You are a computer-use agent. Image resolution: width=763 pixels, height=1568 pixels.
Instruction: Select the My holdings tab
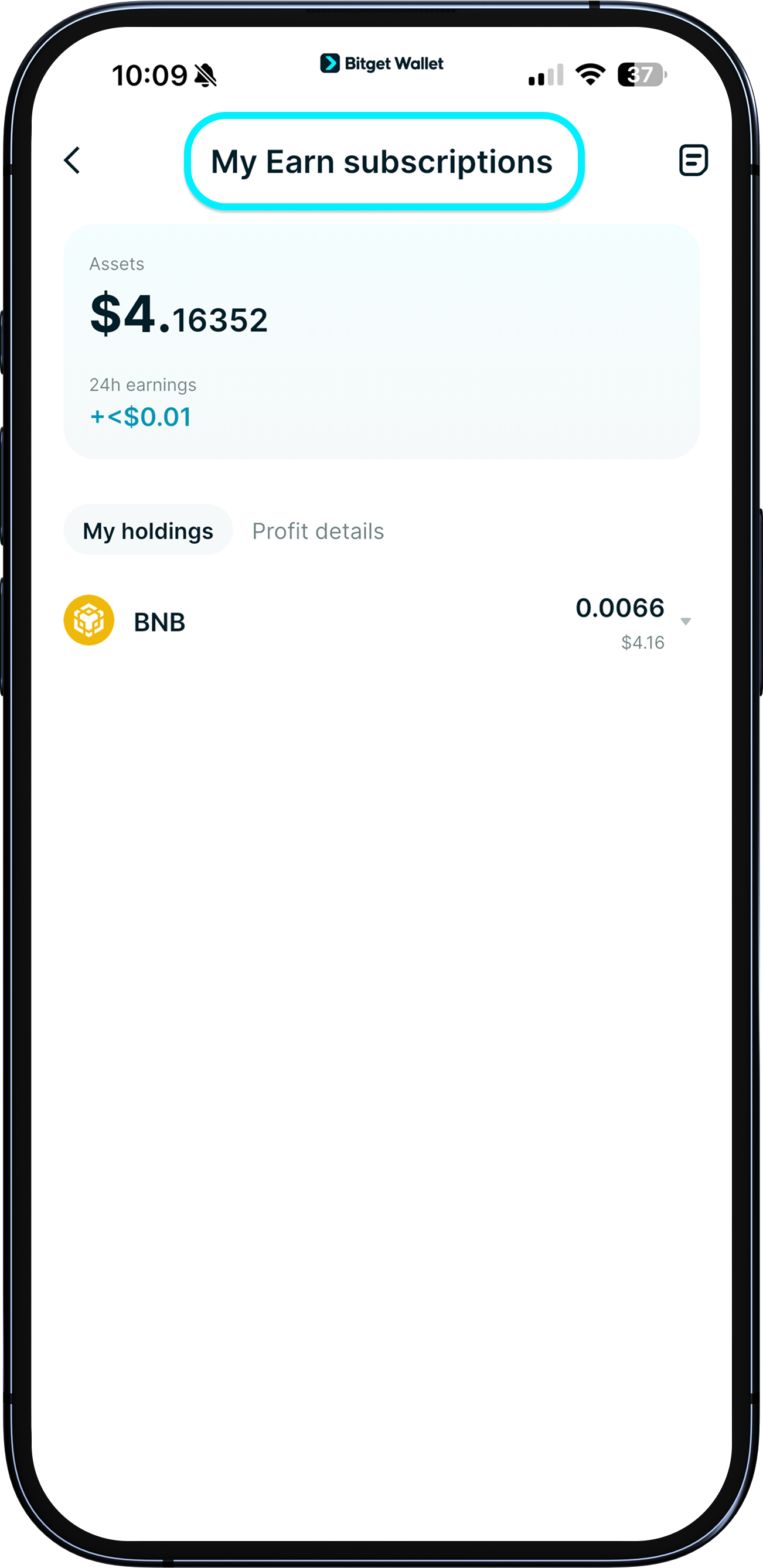click(x=147, y=530)
